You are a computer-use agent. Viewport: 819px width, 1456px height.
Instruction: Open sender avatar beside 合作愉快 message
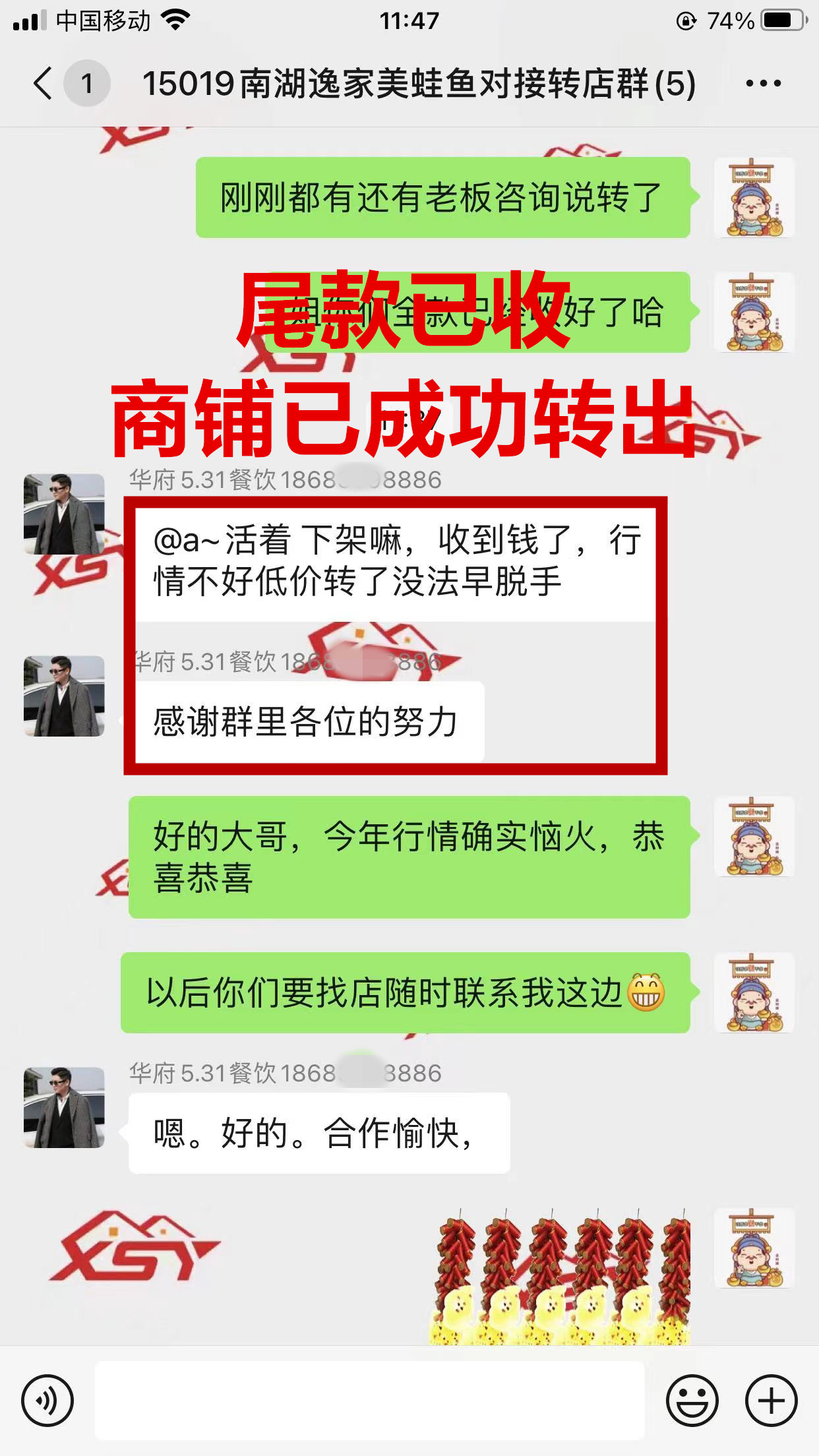coord(64,1107)
